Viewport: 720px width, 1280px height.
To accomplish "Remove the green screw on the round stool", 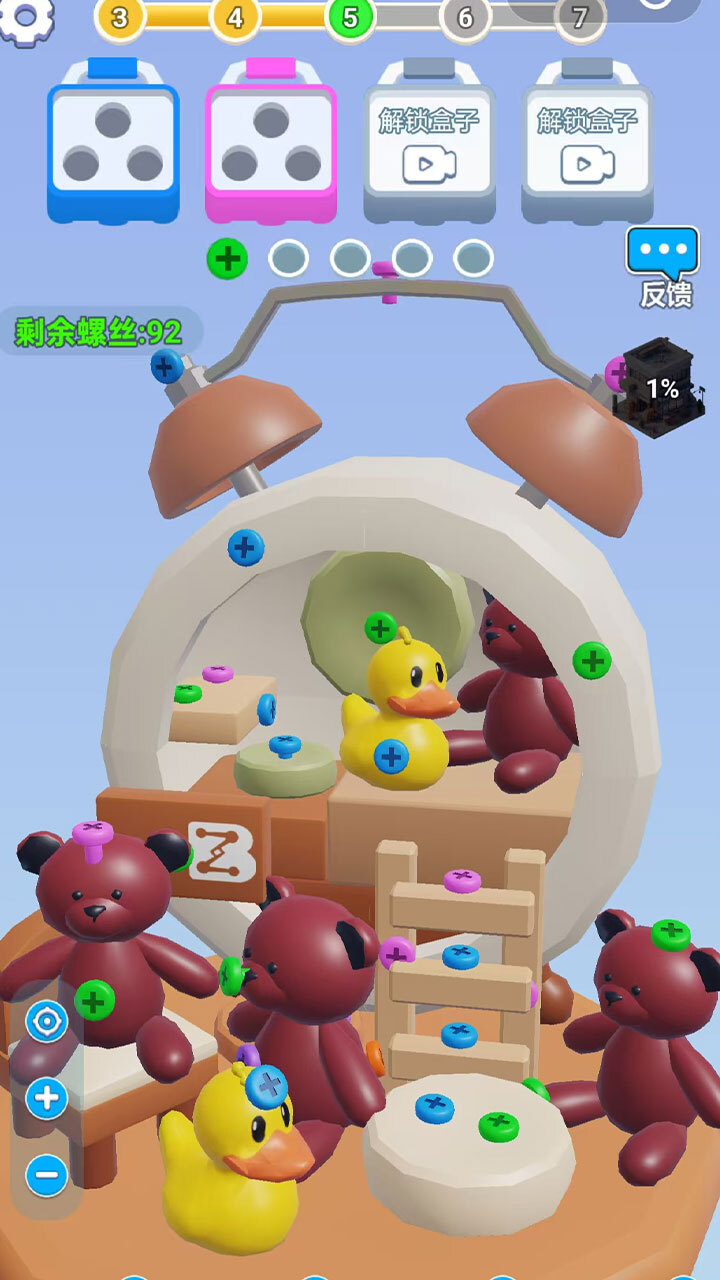I will (x=499, y=1127).
